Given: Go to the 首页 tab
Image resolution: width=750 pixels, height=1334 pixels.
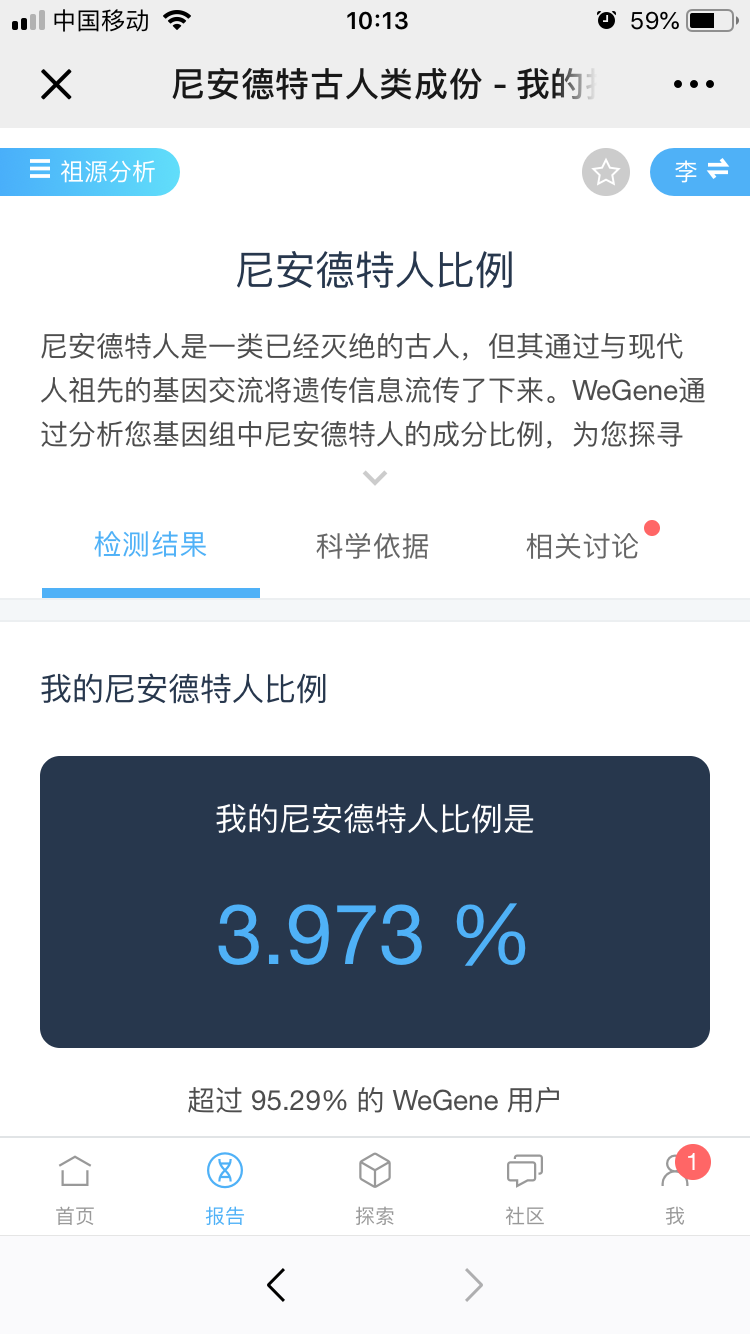Looking at the screenshot, I should point(75,1188).
